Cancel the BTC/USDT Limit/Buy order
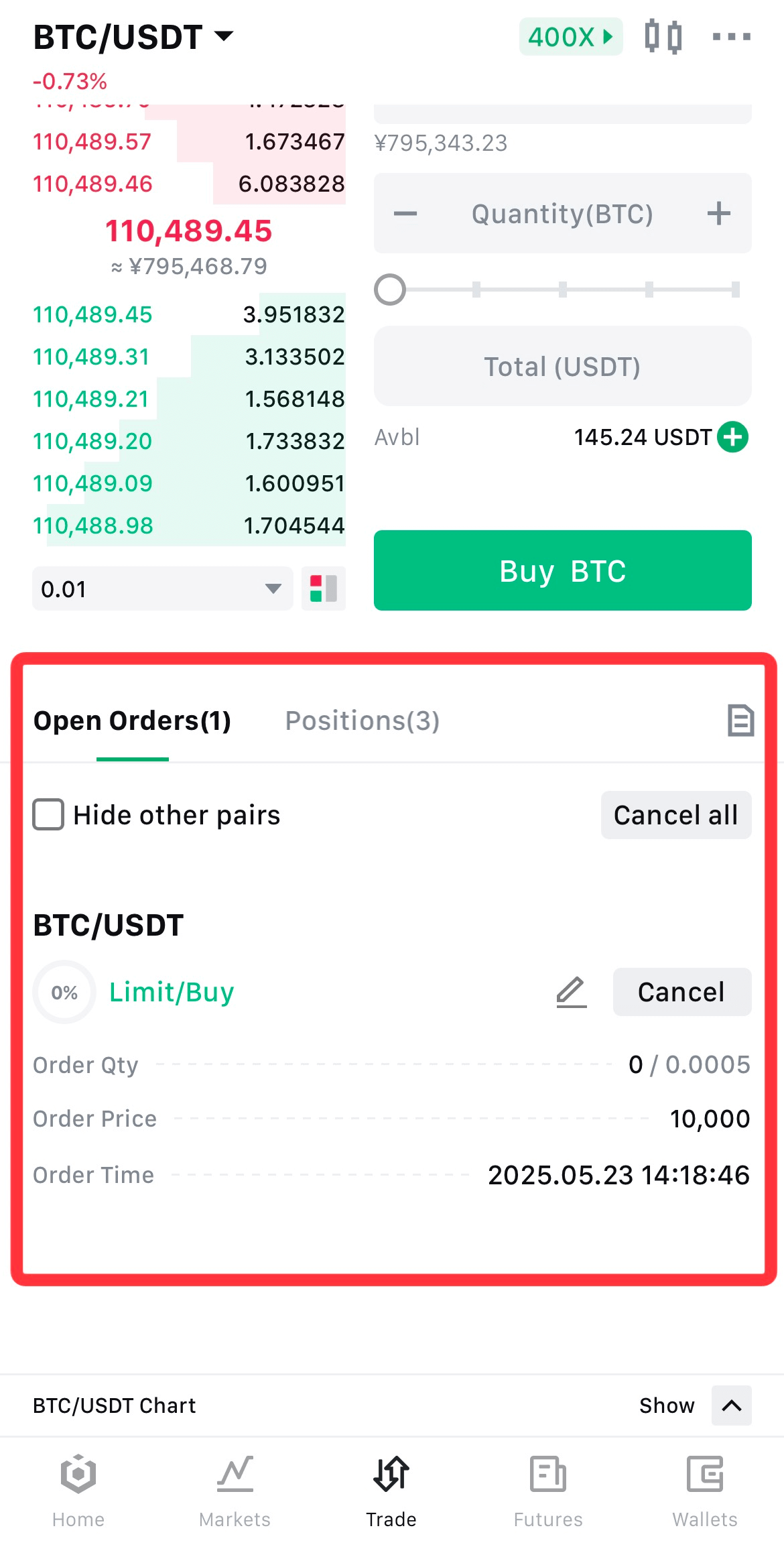 pyautogui.click(x=682, y=992)
